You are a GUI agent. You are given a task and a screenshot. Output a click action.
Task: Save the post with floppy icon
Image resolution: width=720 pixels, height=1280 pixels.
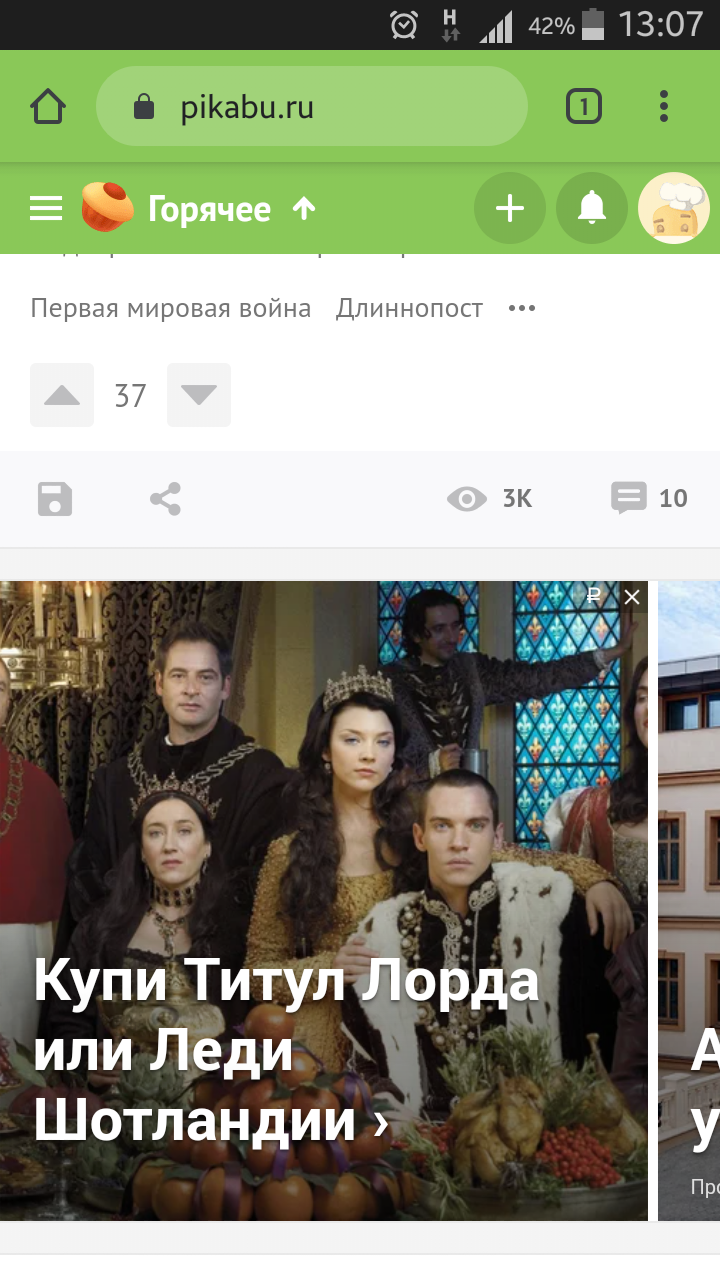(x=55, y=498)
